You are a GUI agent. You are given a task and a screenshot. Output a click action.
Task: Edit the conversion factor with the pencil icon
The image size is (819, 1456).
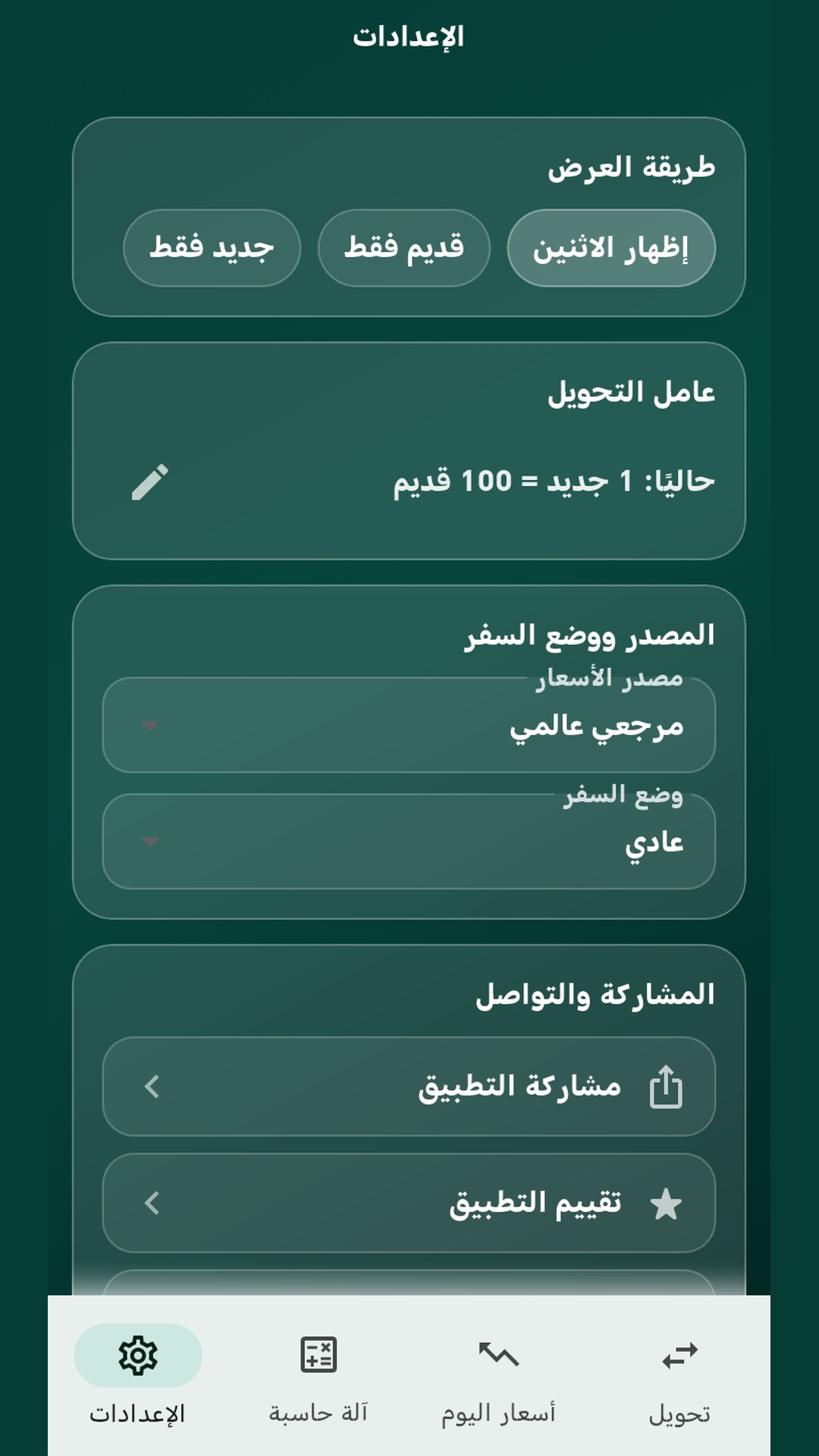[x=150, y=482]
